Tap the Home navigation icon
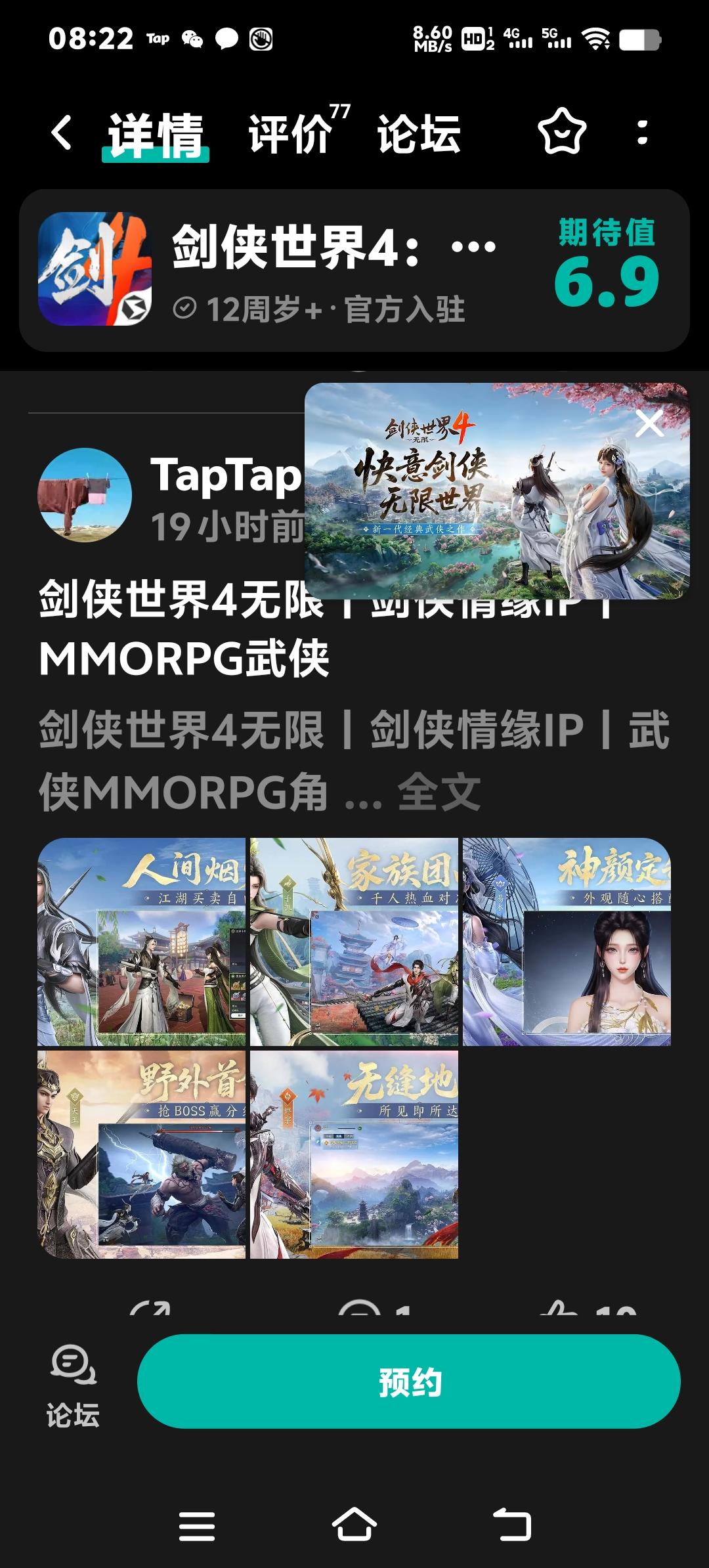The width and height of the screenshot is (709, 1568). pyautogui.click(x=354, y=1523)
